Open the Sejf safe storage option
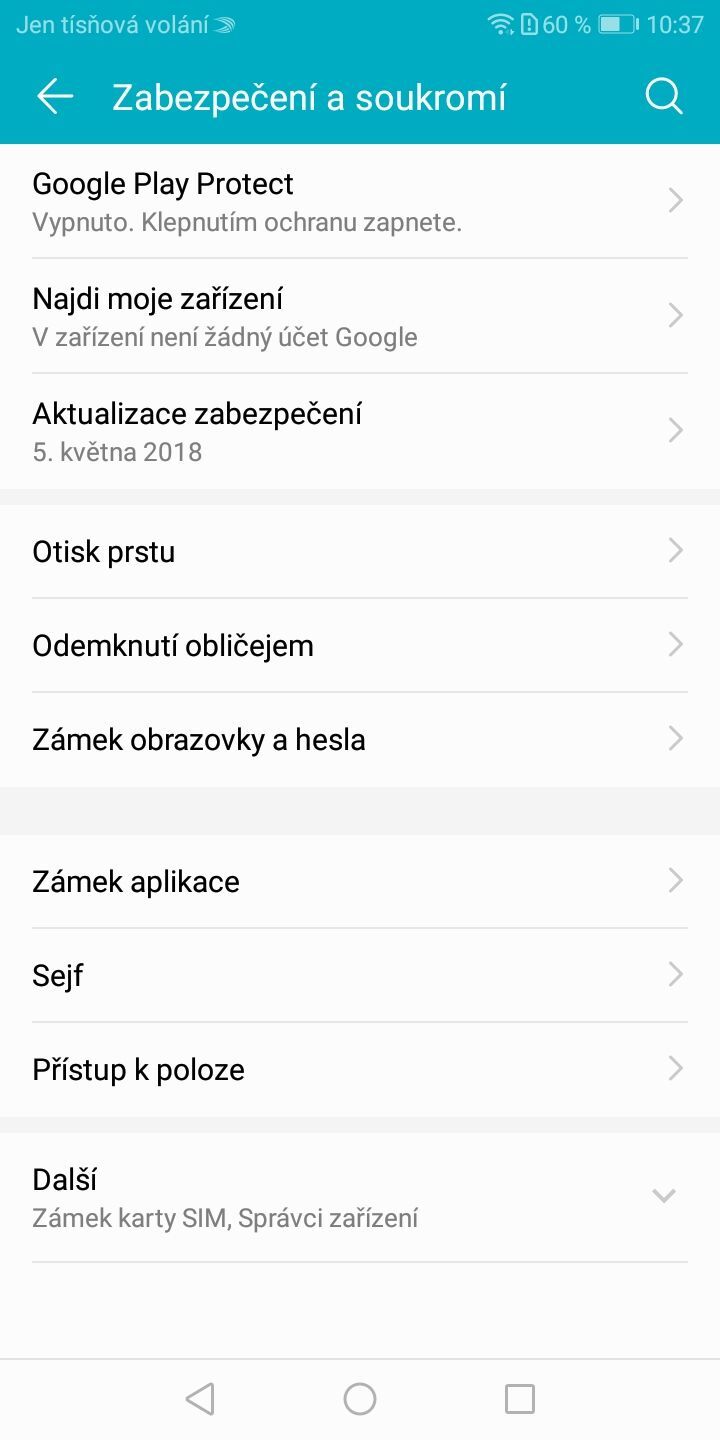The width and height of the screenshot is (720, 1440). click(x=360, y=974)
